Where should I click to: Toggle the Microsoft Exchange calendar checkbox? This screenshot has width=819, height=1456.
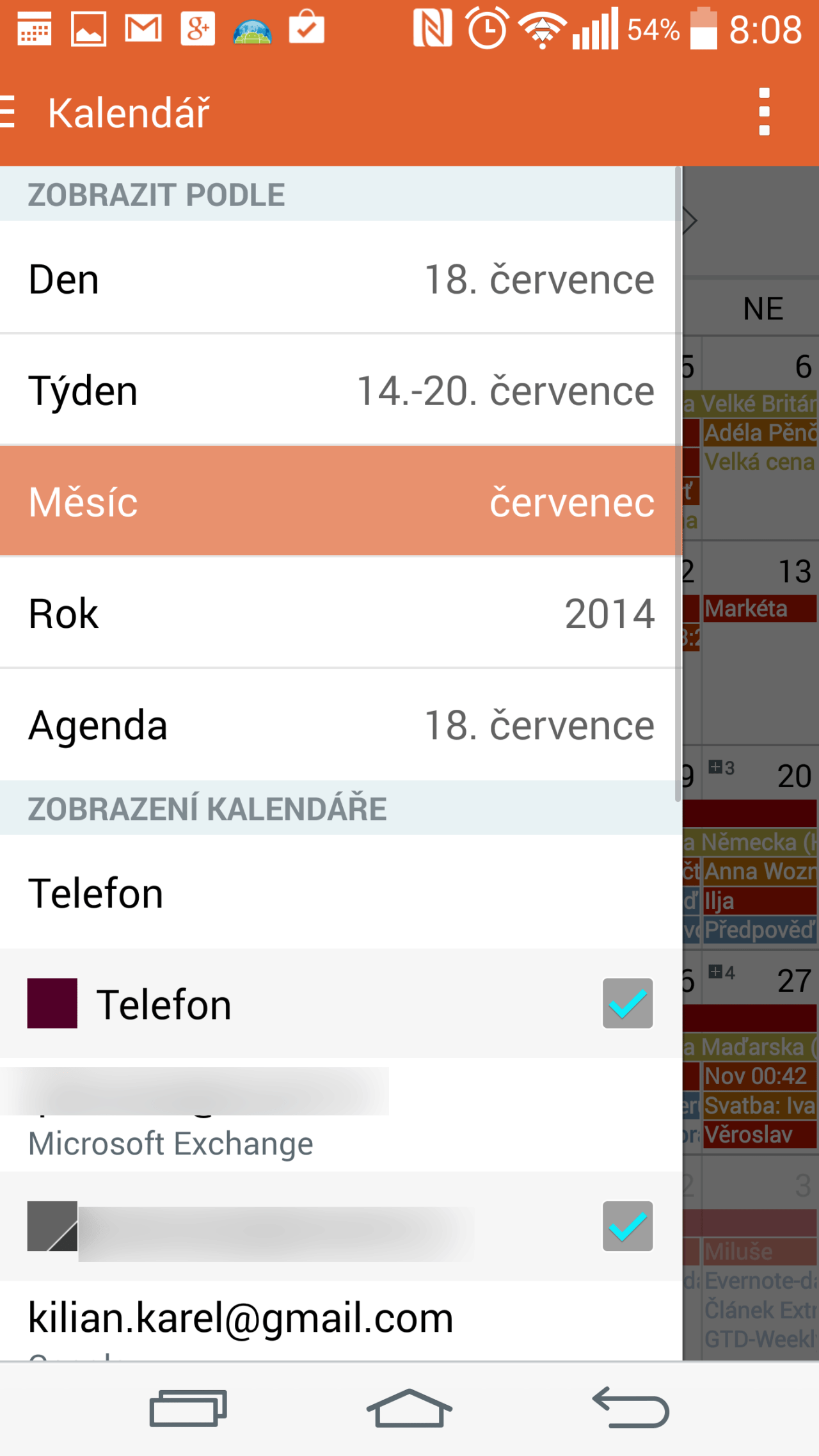point(627,1226)
